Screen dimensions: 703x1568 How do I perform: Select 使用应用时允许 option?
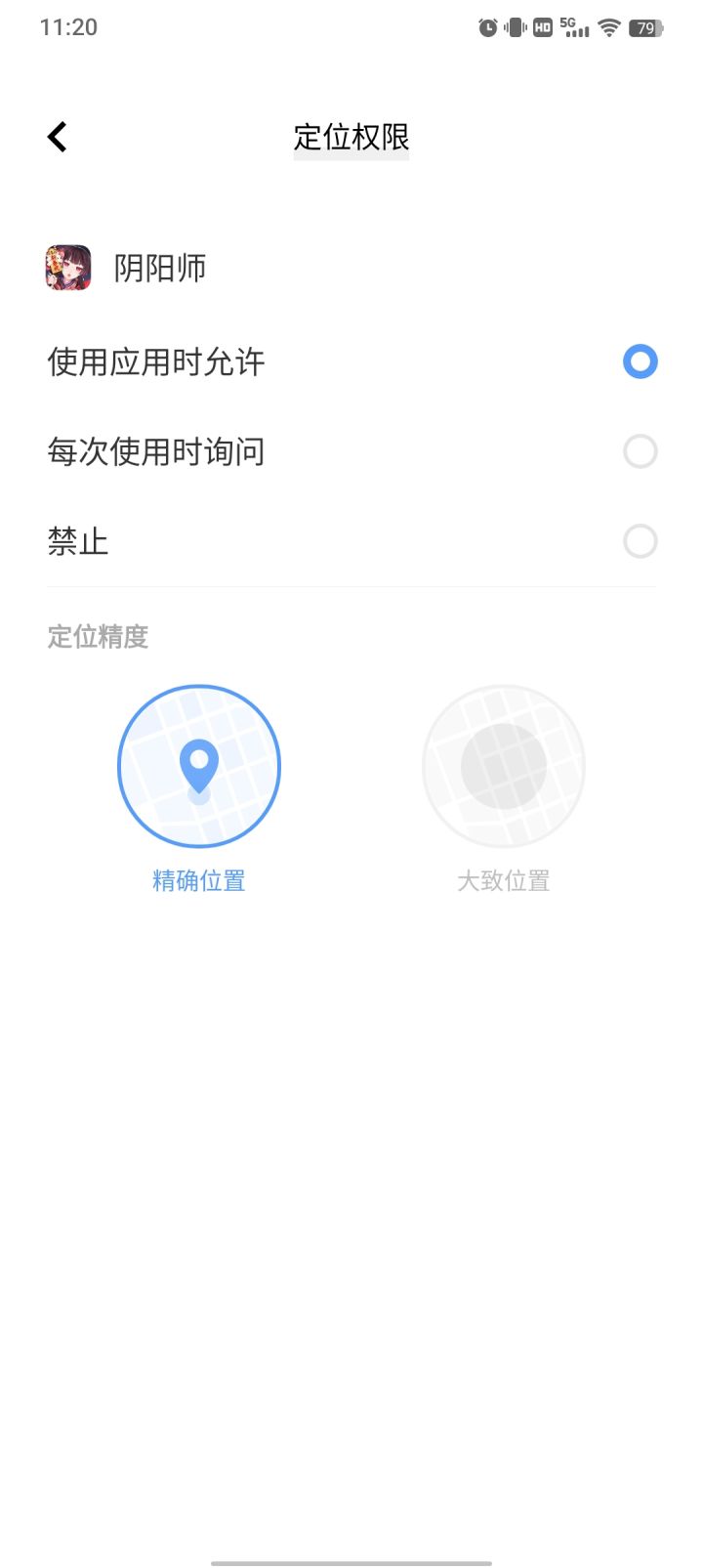[x=640, y=362]
